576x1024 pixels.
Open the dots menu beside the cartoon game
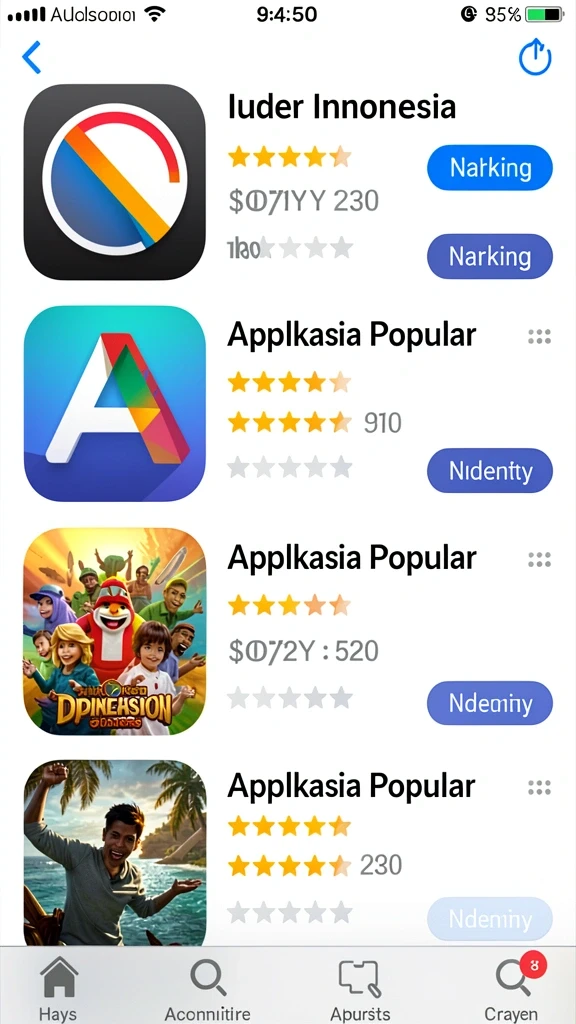click(539, 560)
